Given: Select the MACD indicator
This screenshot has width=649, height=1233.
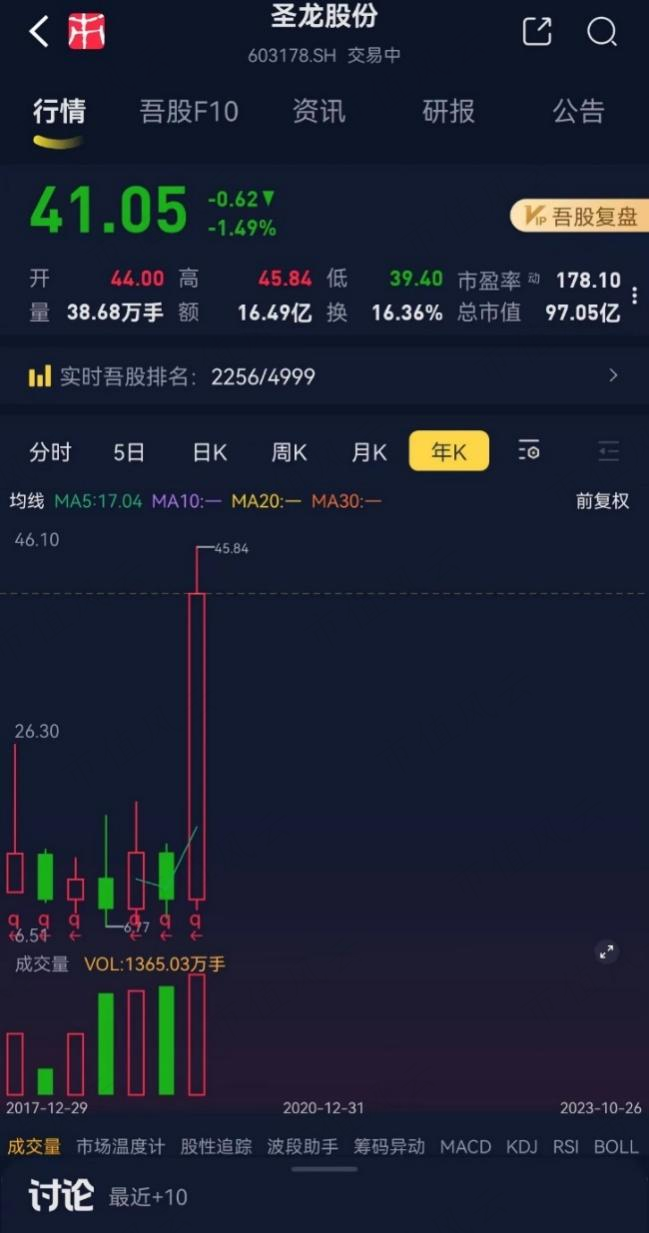Looking at the screenshot, I should coord(466,1146).
